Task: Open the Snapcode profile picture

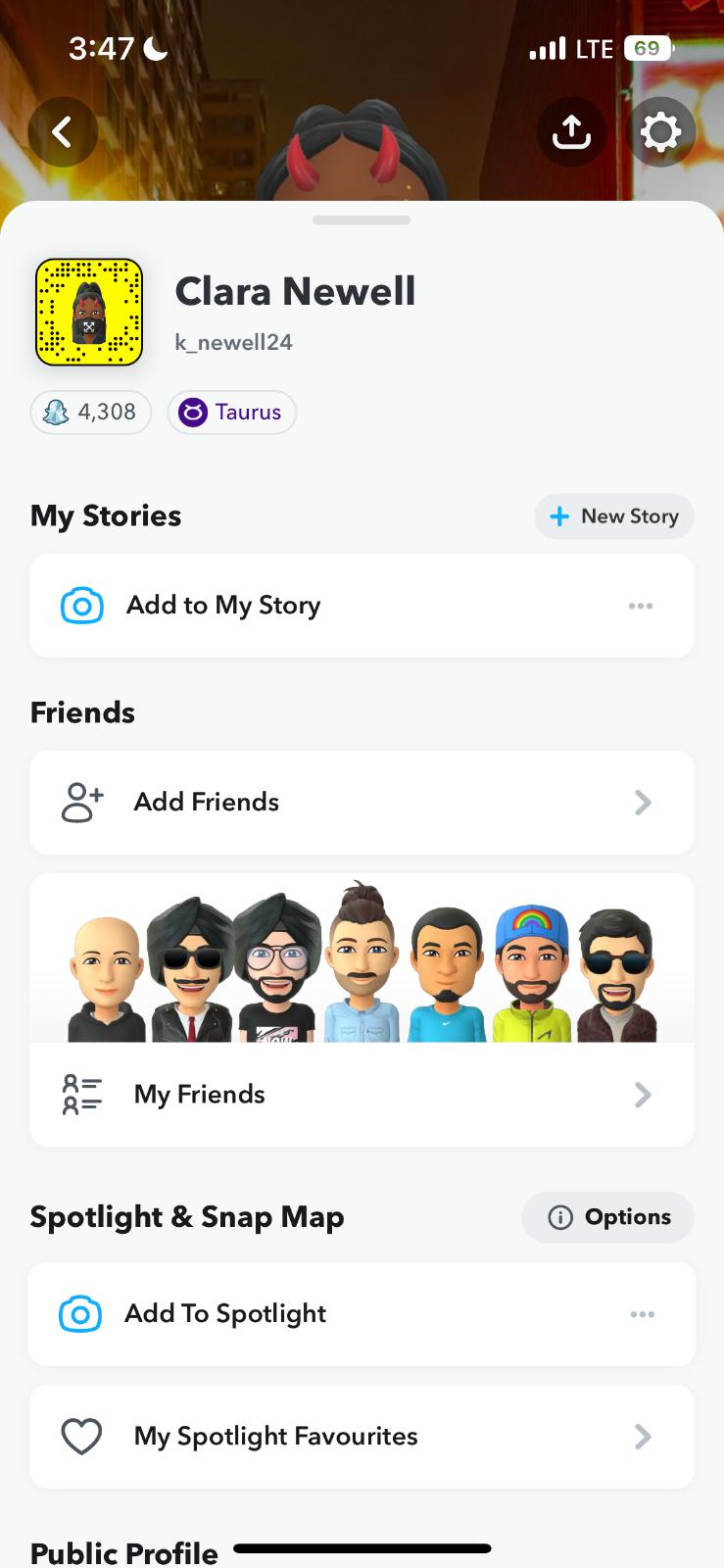Action: tap(89, 313)
